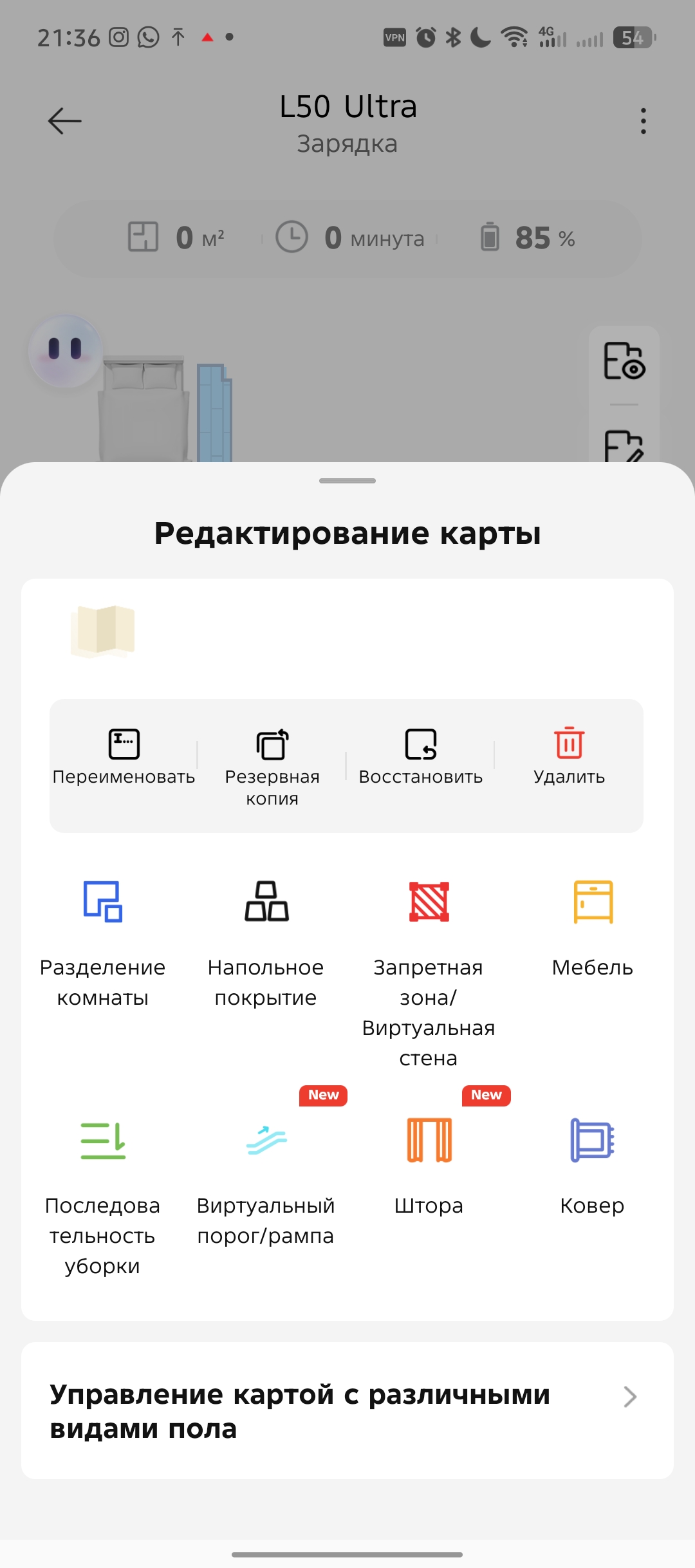Rename the map with Переименовать
The height and width of the screenshot is (1568, 695).
(x=124, y=757)
